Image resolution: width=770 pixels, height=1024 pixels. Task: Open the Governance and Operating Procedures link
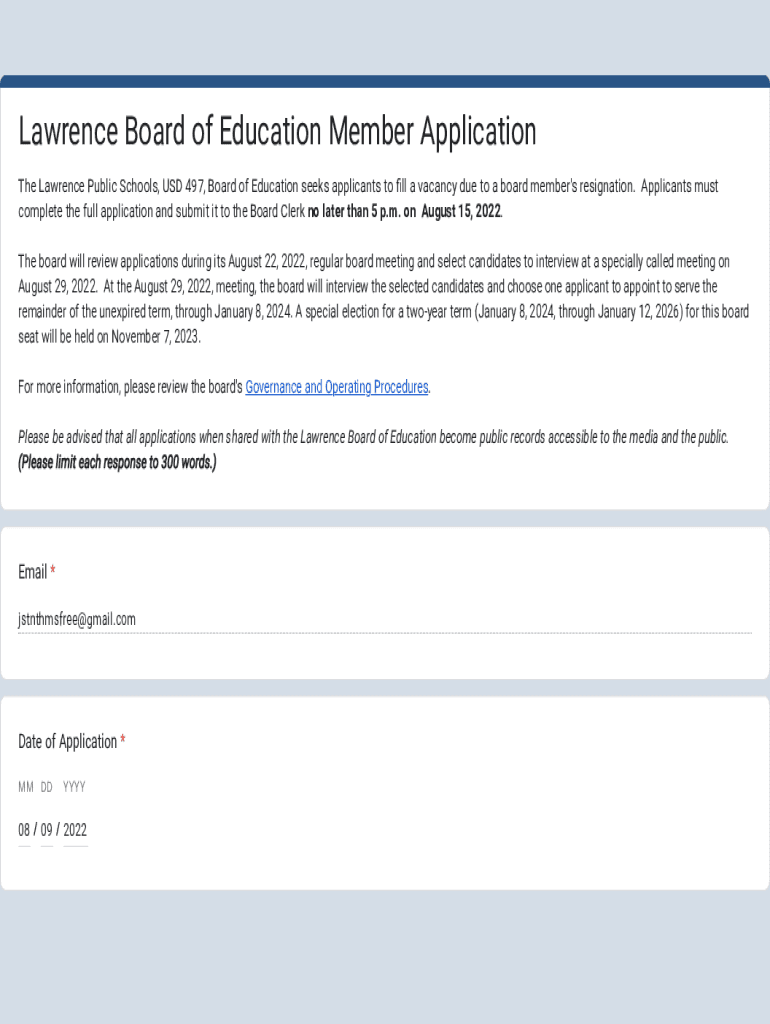337,387
